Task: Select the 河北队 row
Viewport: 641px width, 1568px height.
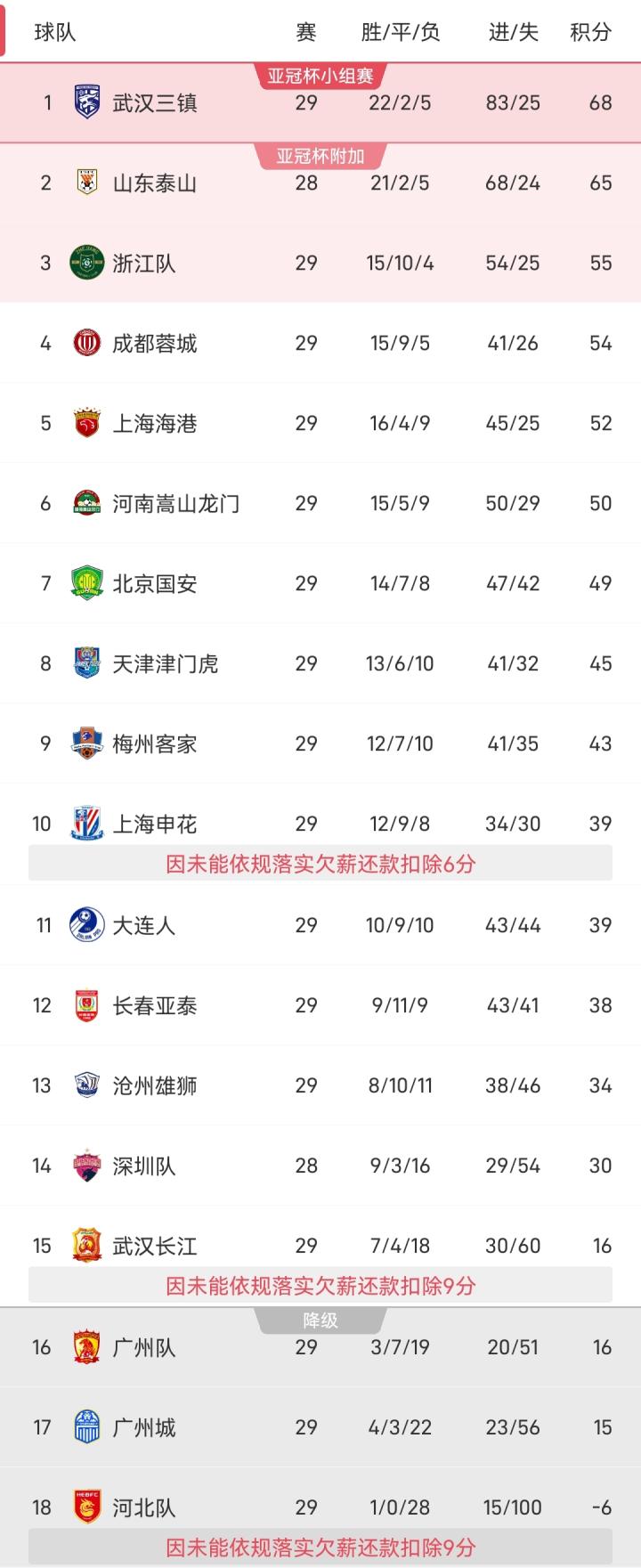Action: click(143, 1508)
